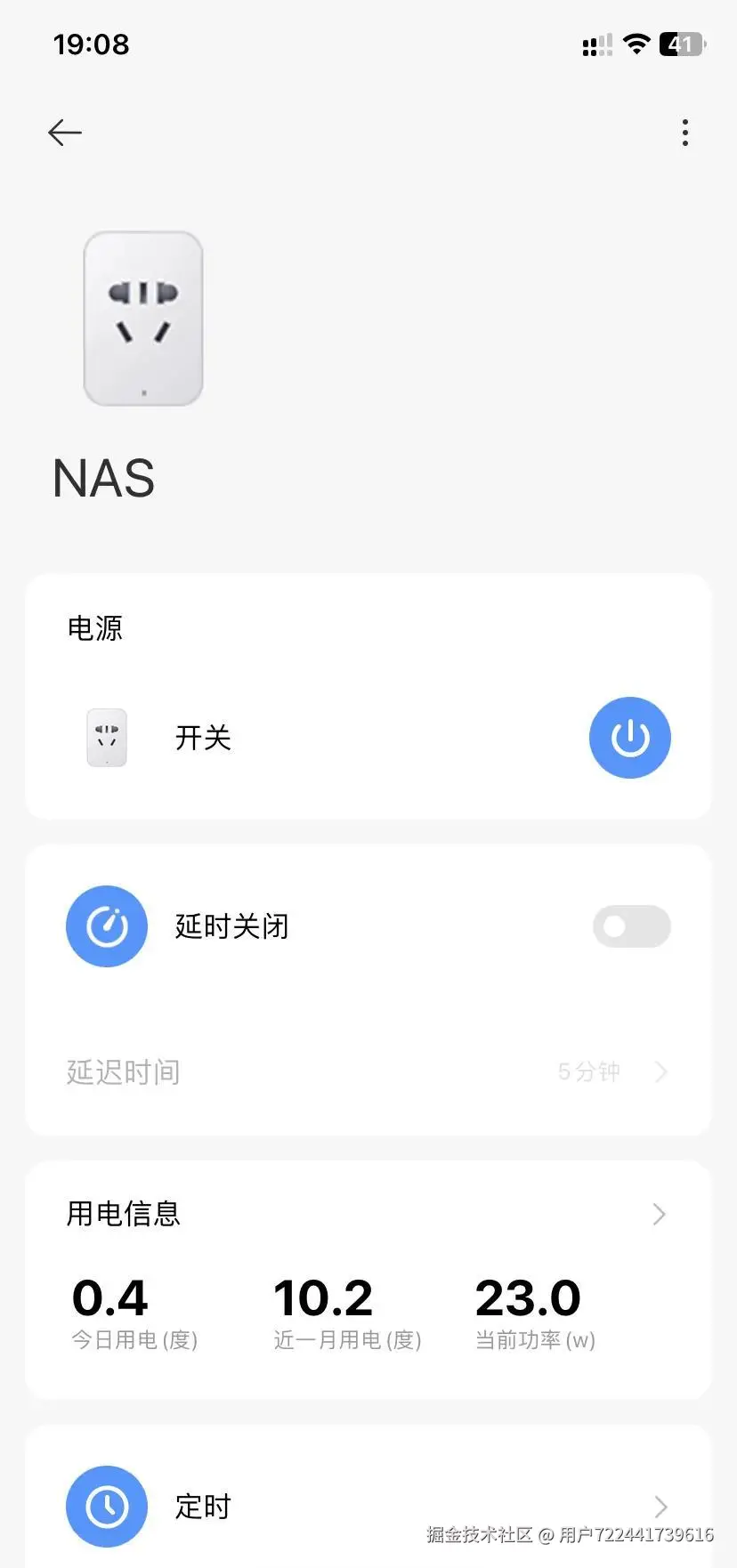Open the three-dot overflow menu
The height and width of the screenshot is (1568, 737).
coord(684,132)
